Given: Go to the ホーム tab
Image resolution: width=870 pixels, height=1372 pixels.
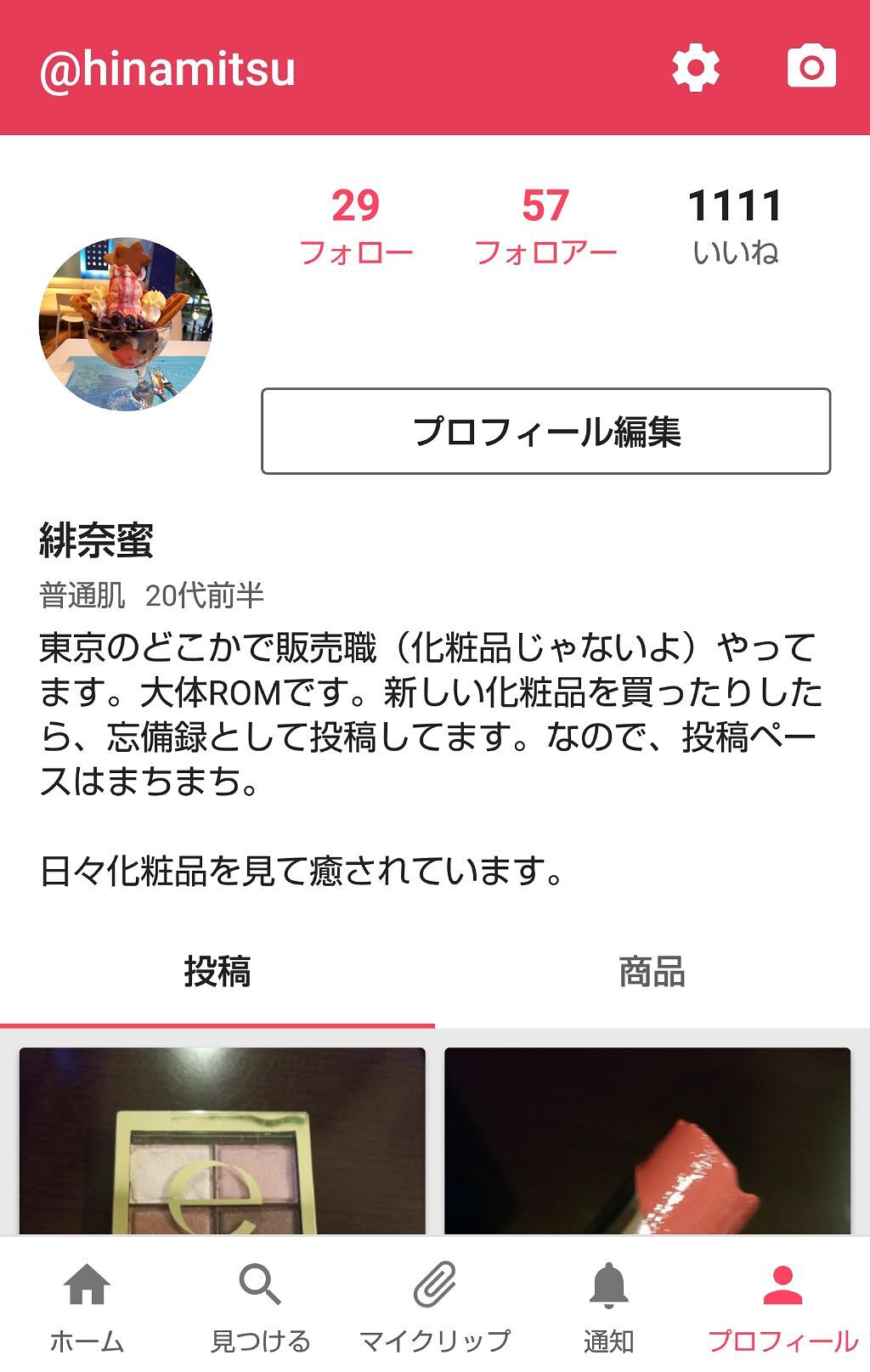Looking at the screenshot, I should tap(87, 1306).
